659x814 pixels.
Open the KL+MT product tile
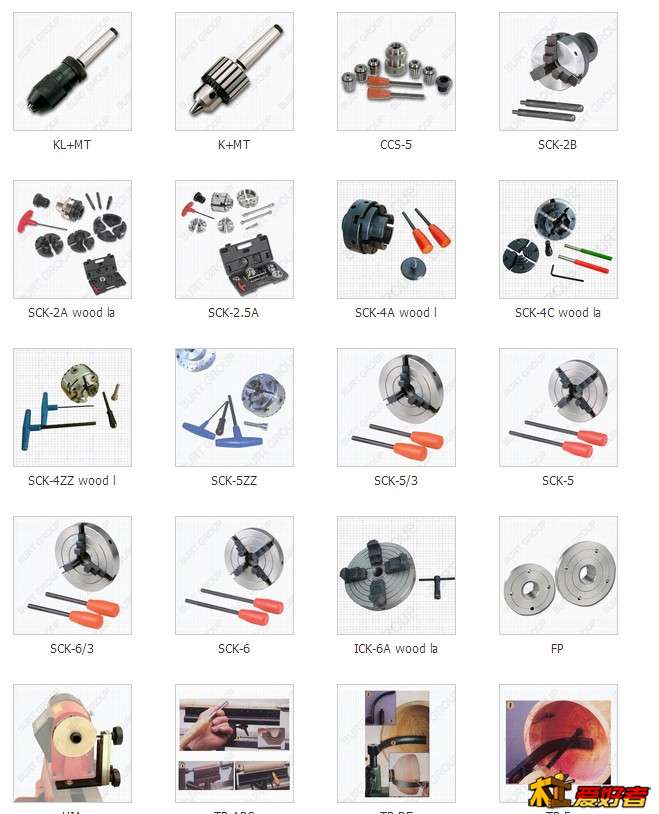pyautogui.click(x=72, y=72)
